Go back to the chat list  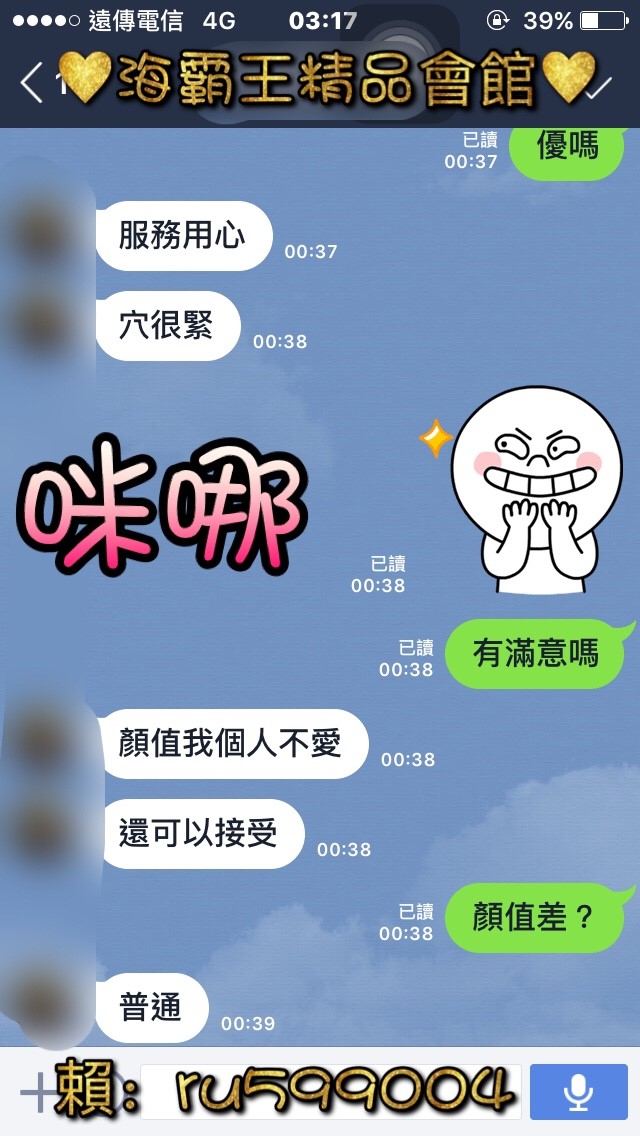(32, 84)
